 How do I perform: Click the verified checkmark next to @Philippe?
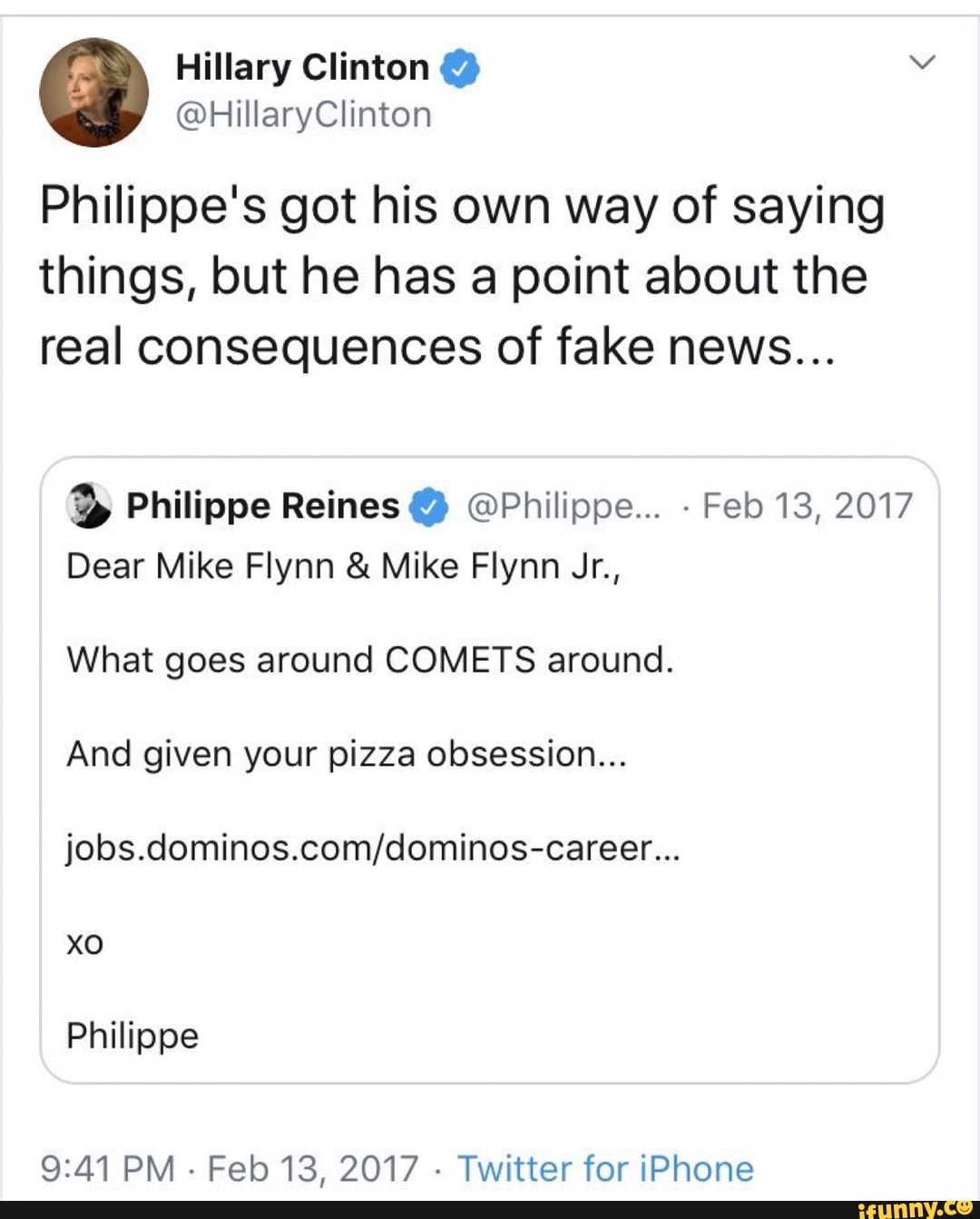(x=426, y=506)
